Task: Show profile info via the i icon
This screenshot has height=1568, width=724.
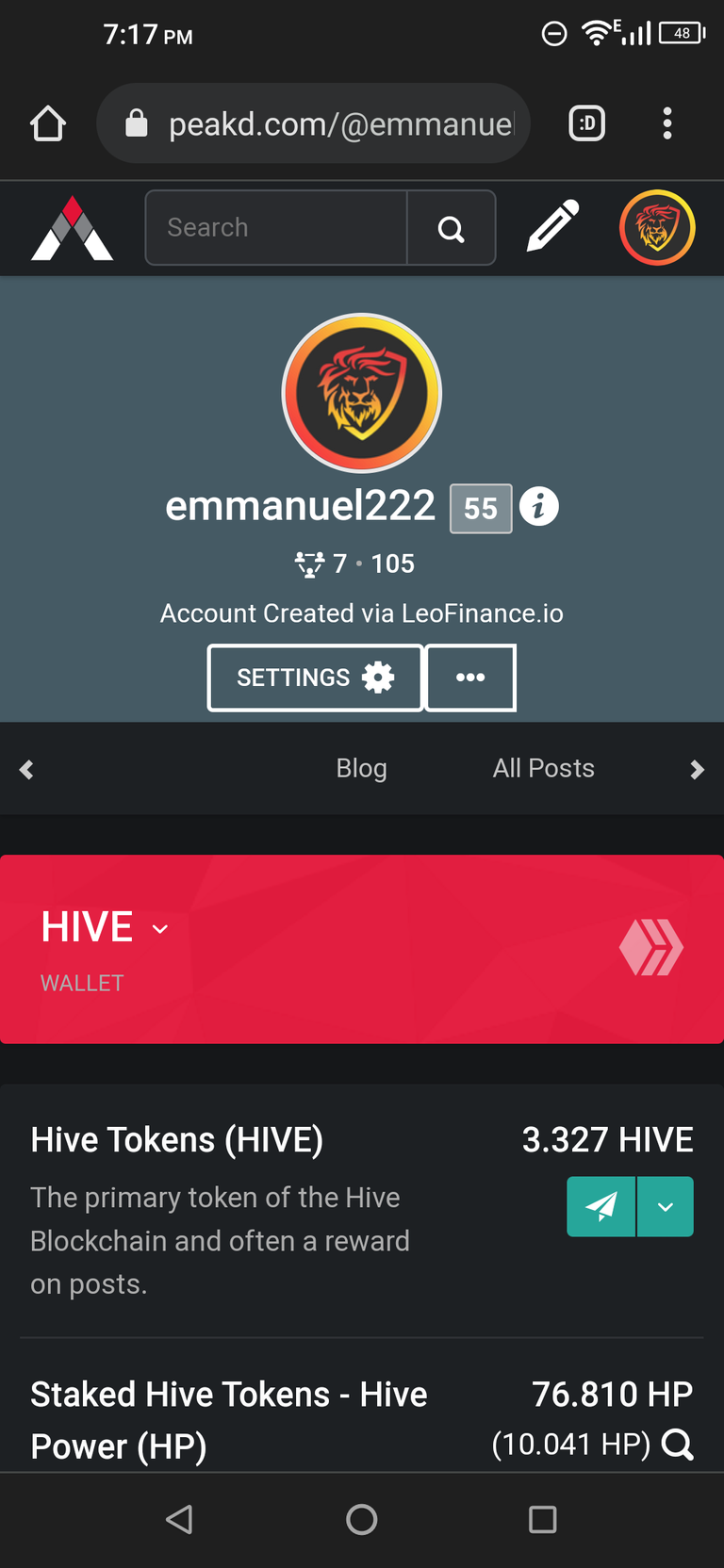Action: 539,507
